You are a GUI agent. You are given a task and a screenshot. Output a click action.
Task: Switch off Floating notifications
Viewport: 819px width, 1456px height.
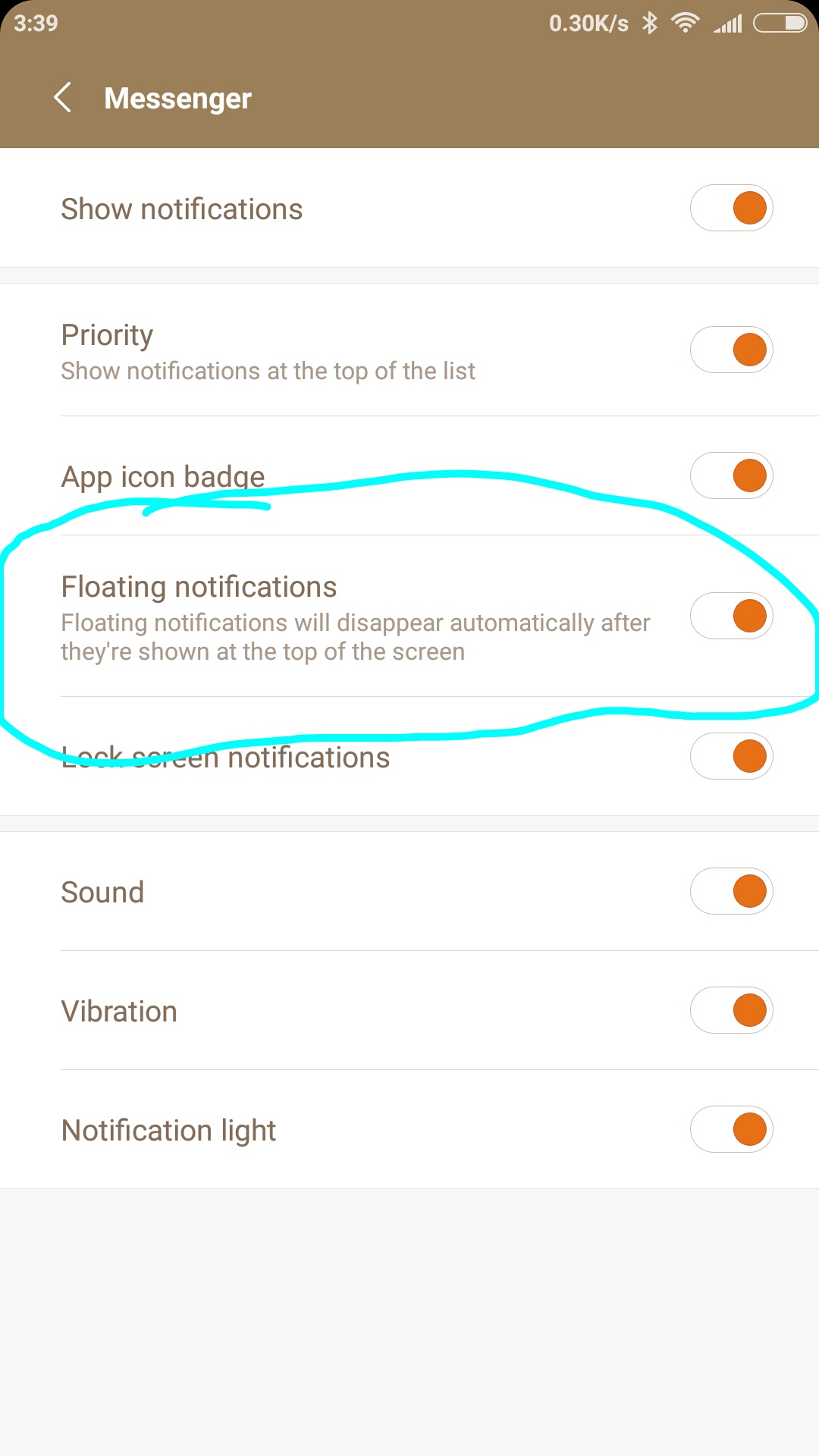point(731,616)
